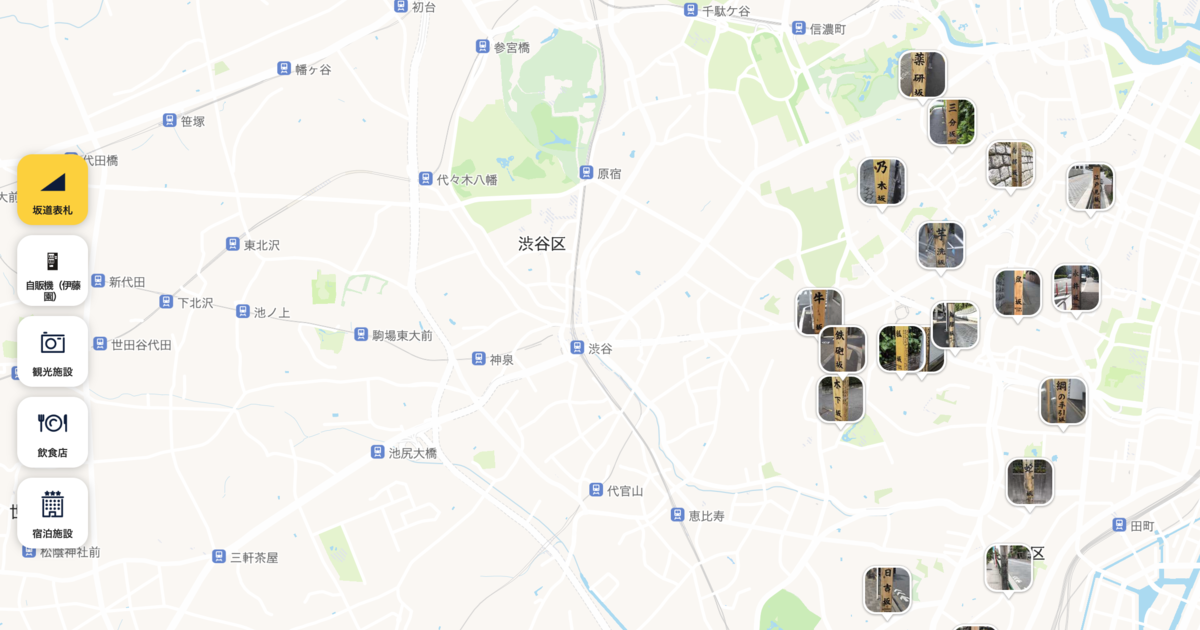Open the 薬研坂 signpost photo marker
Image resolution: width=1200 pixels, height=630 pixels.
pos(922,75)
